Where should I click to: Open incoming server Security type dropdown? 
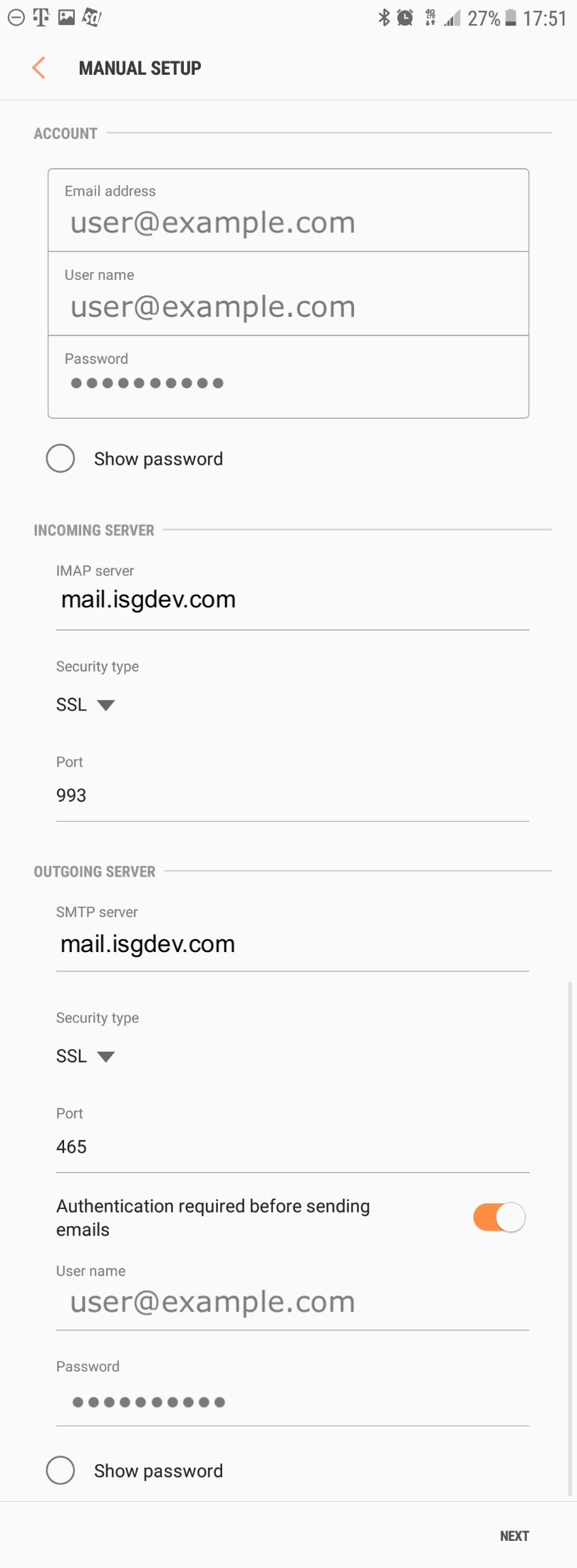pos(85,705)
